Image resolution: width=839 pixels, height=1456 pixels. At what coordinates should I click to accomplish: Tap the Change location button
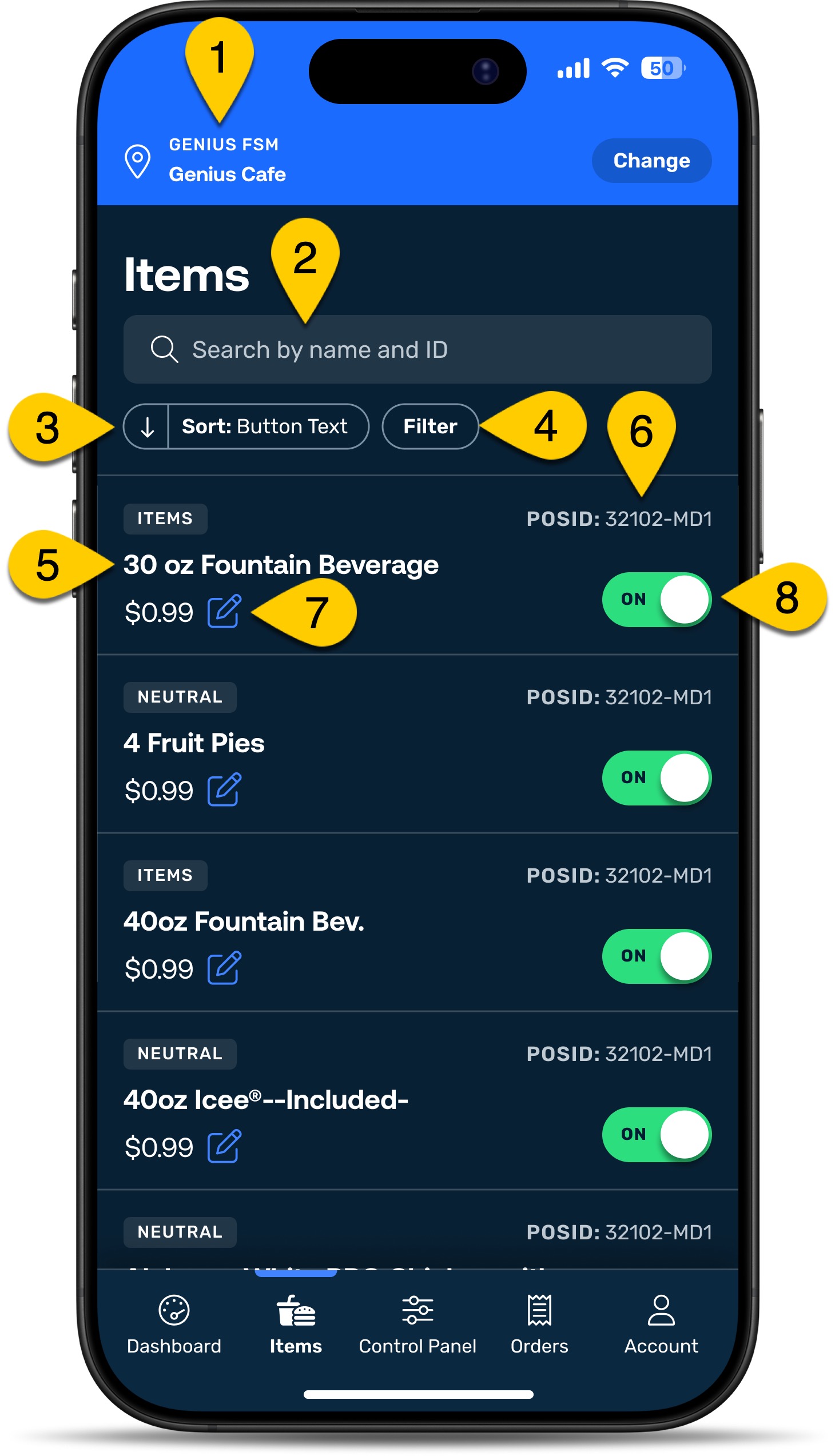click(x=651, y=161)
